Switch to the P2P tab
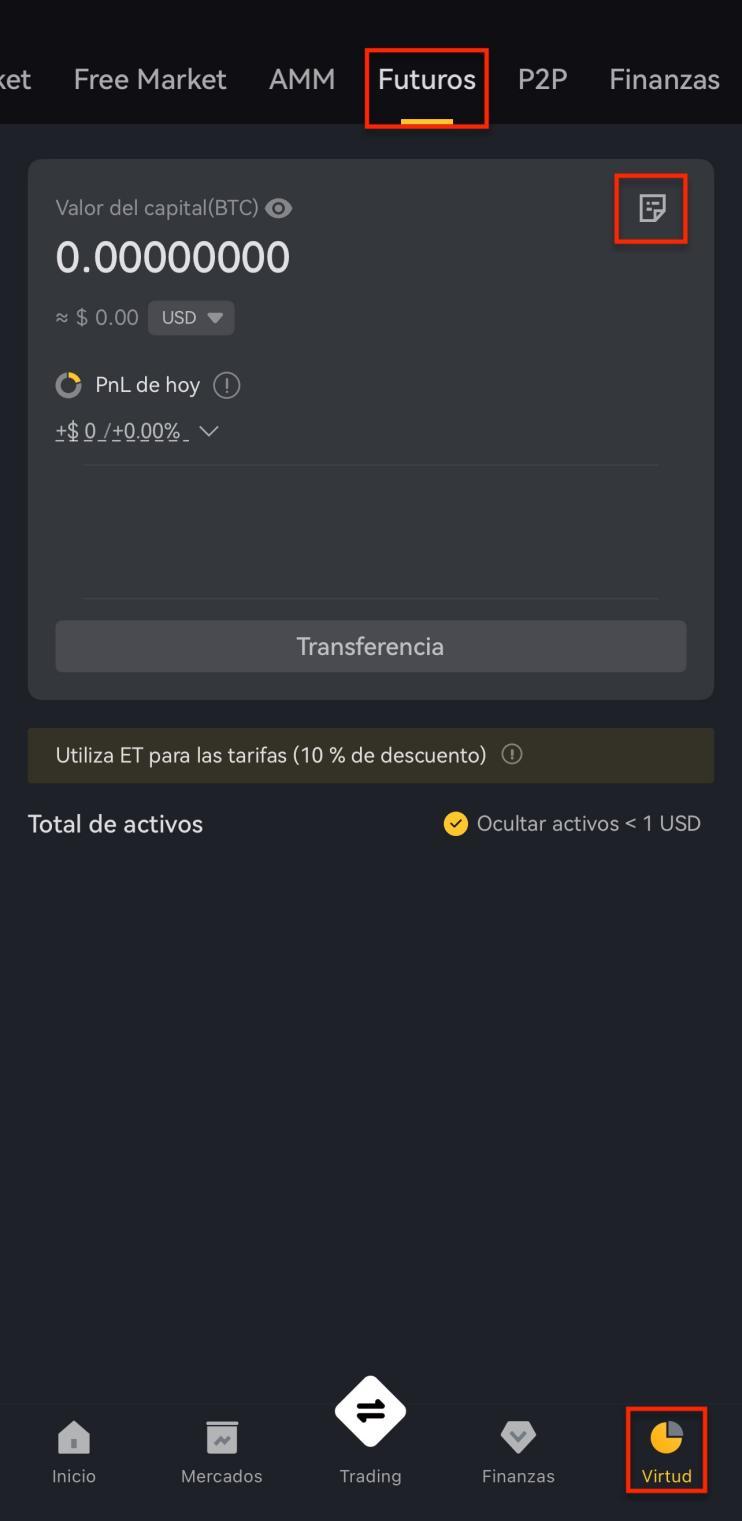The image size is (742, 1521). 543,80
